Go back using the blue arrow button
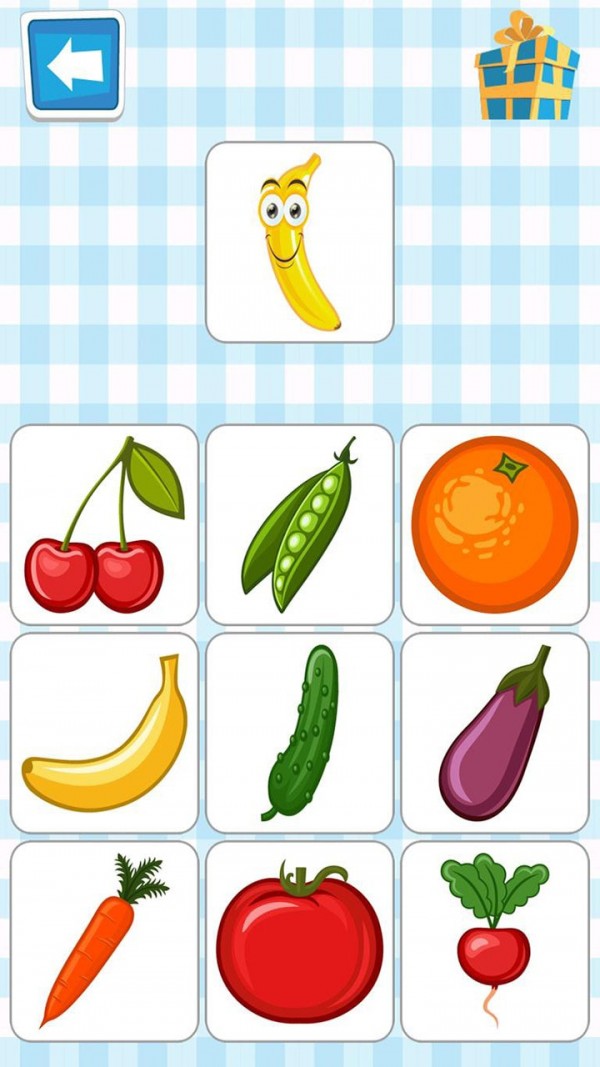This screenshot has height=1067, width=600. click(74, 64)
